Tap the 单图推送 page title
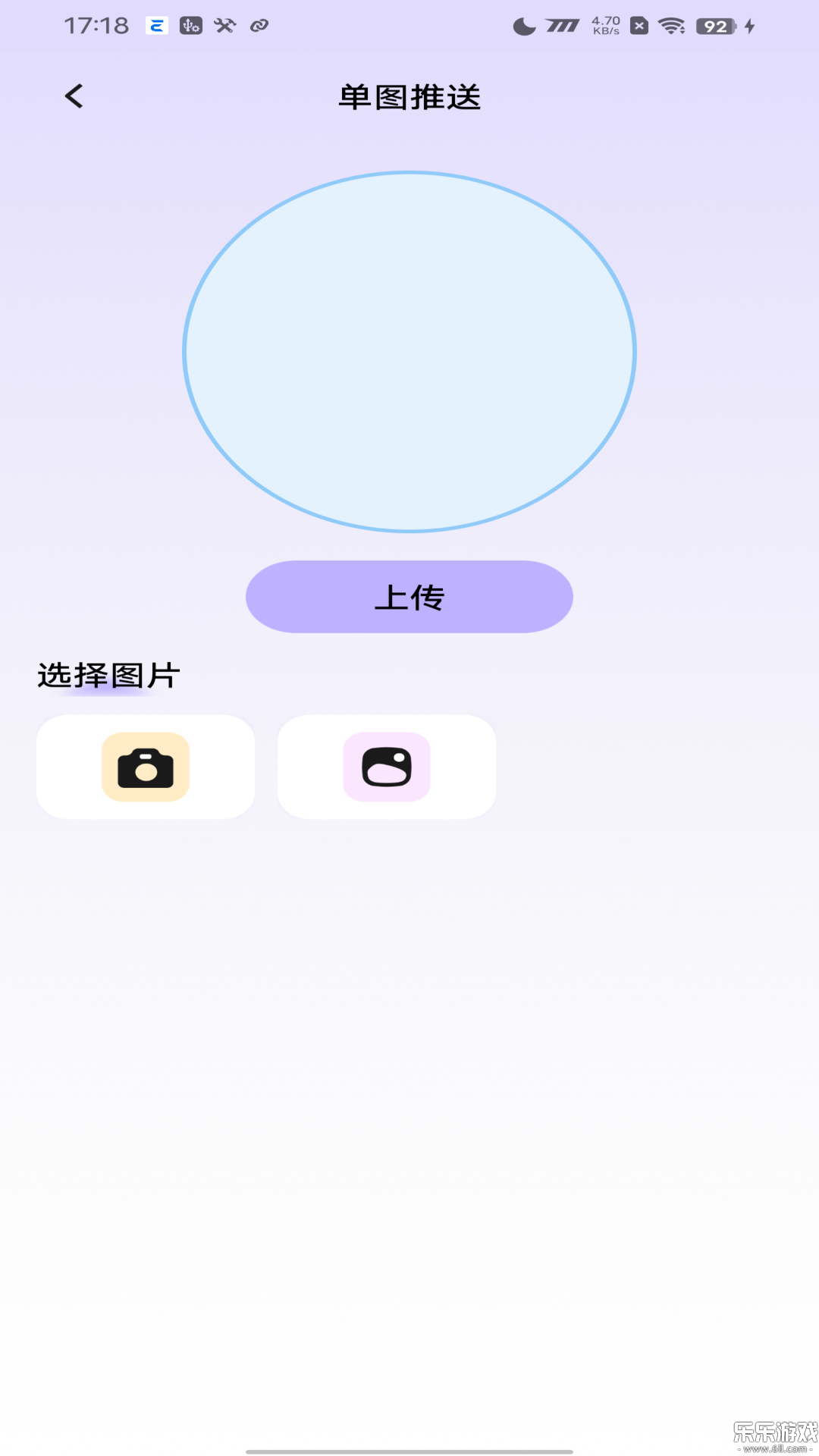 (x=409, y=97)
